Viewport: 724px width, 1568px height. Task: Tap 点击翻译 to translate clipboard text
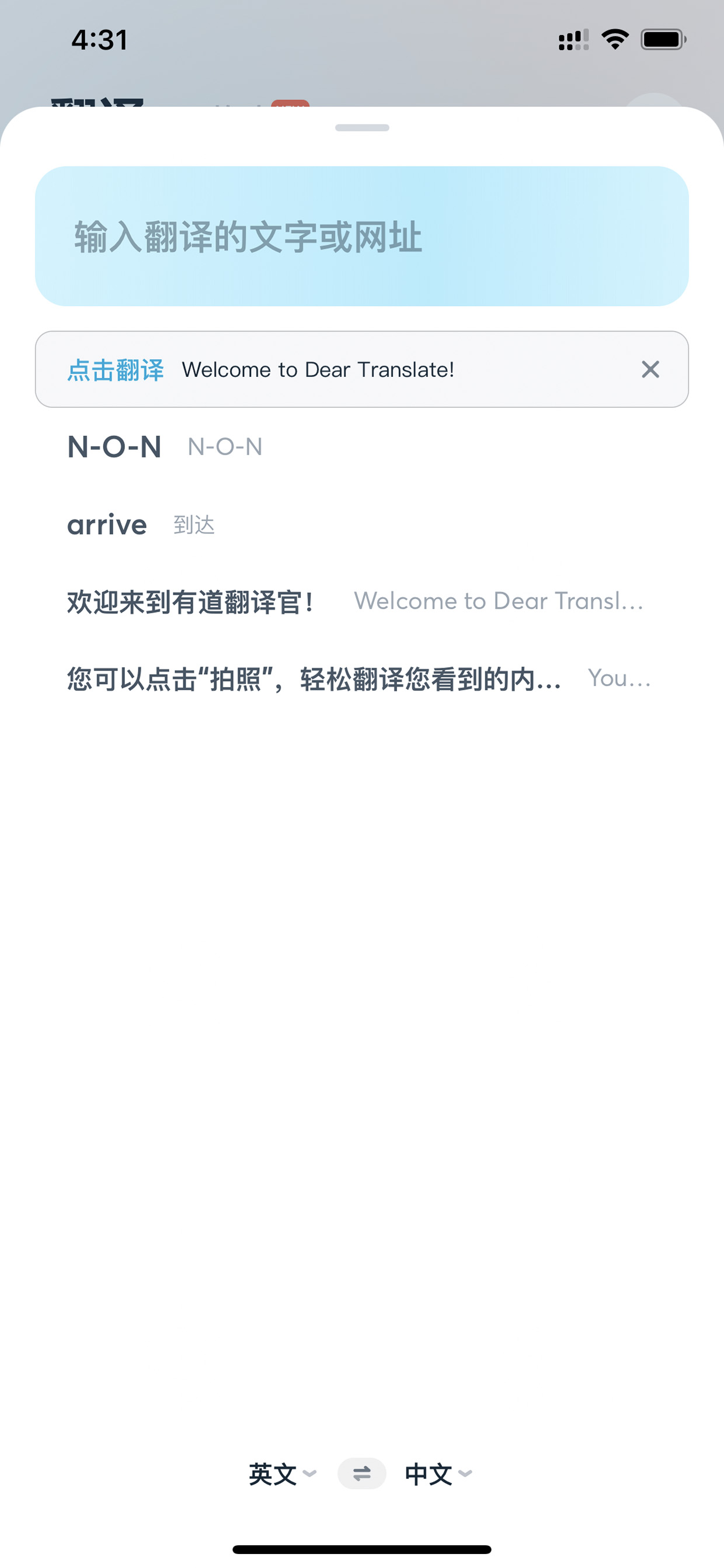(116, 370)
